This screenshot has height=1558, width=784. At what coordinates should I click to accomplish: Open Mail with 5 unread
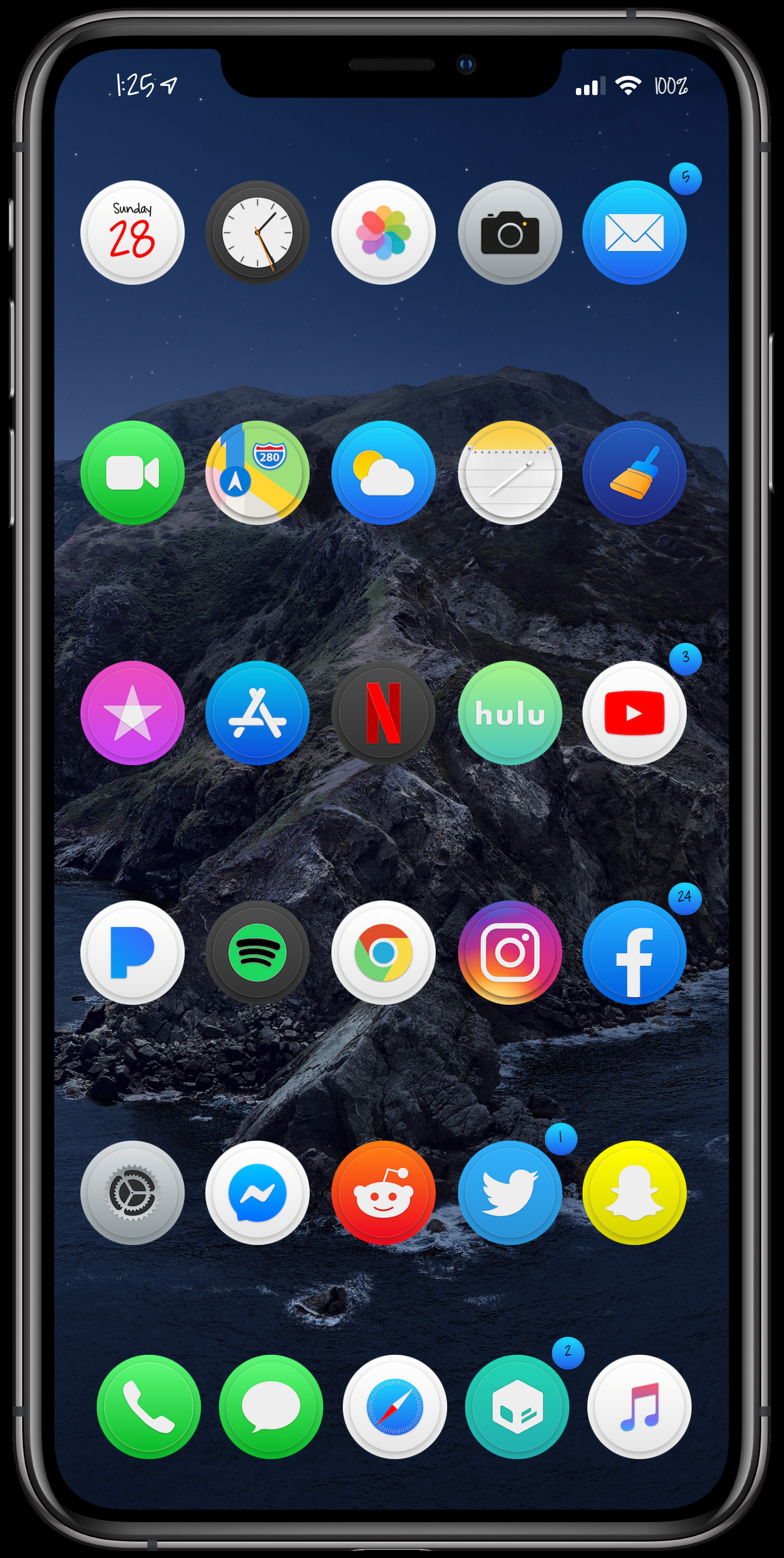(x=634, y=233)
